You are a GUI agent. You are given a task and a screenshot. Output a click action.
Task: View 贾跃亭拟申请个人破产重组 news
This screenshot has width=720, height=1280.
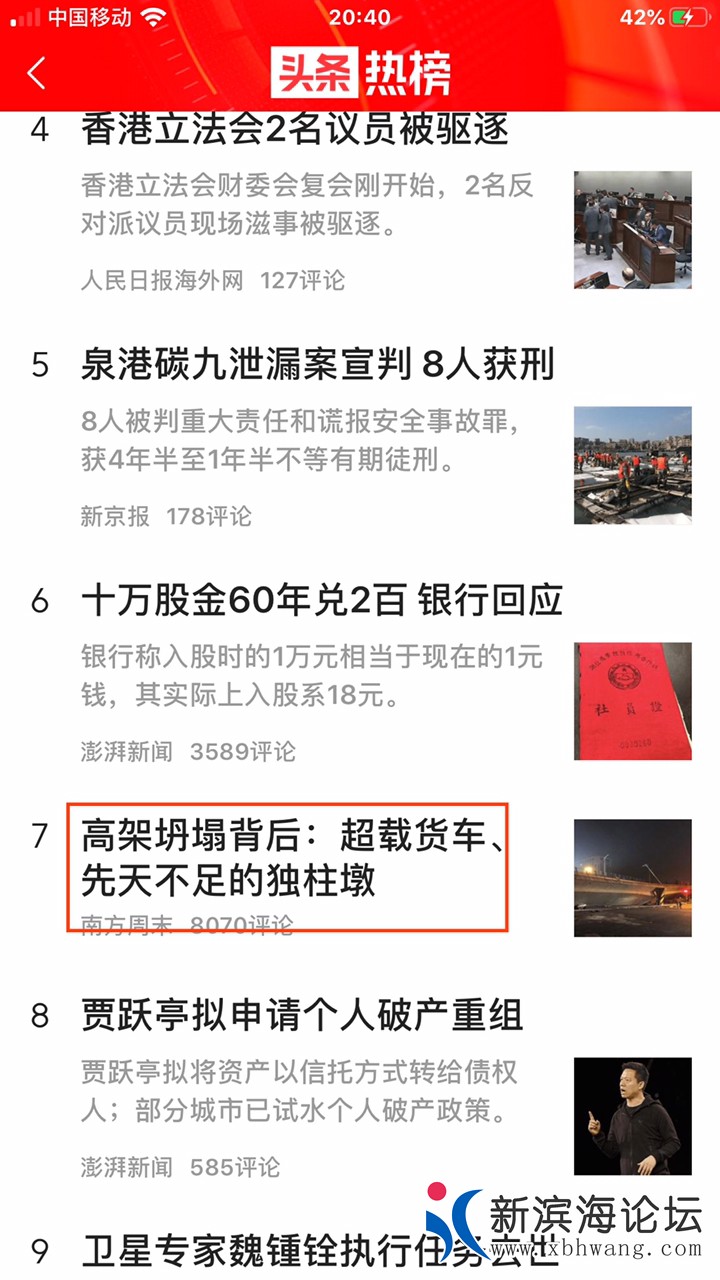[301, 1016]
